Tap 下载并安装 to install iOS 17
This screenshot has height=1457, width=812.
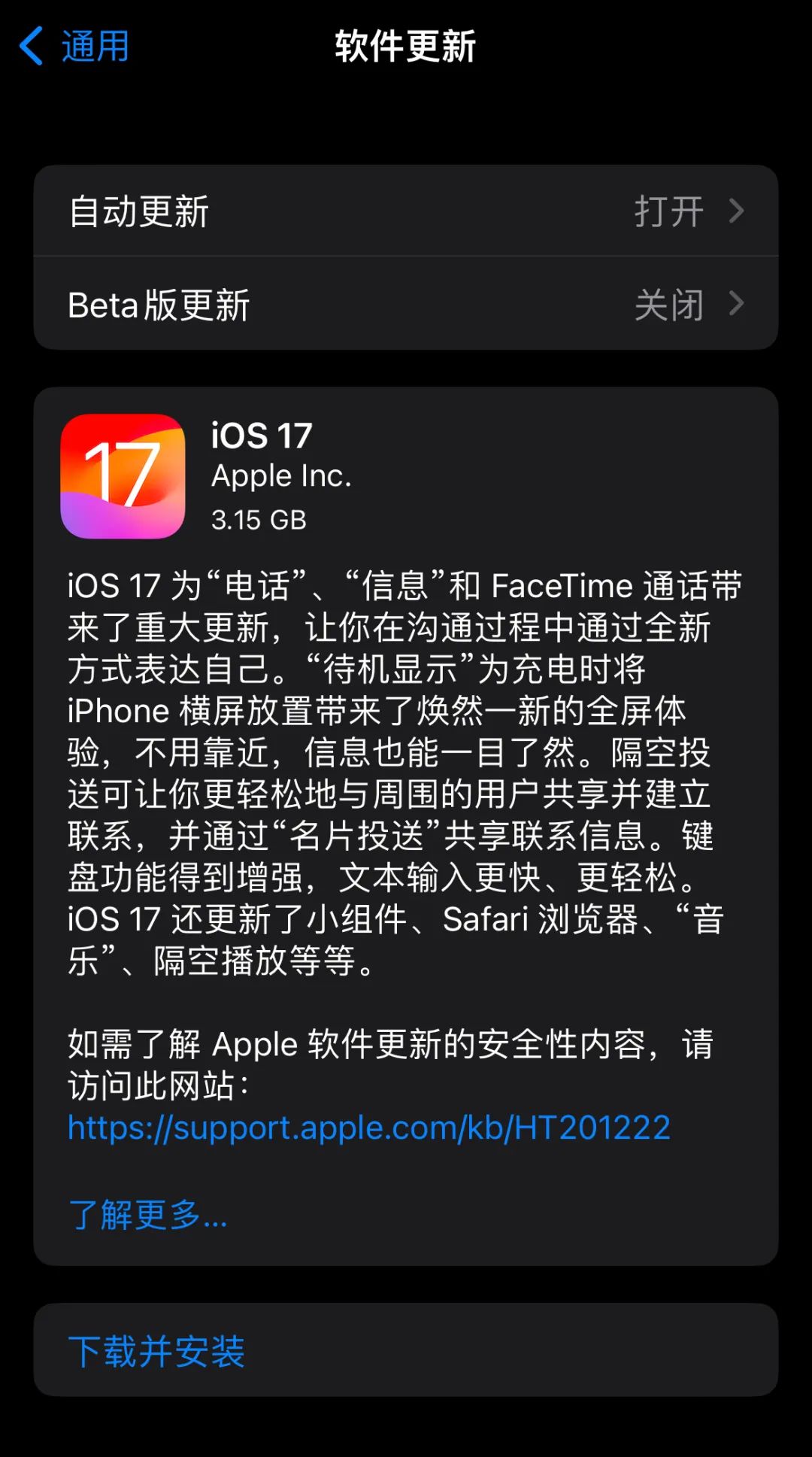406,1351
